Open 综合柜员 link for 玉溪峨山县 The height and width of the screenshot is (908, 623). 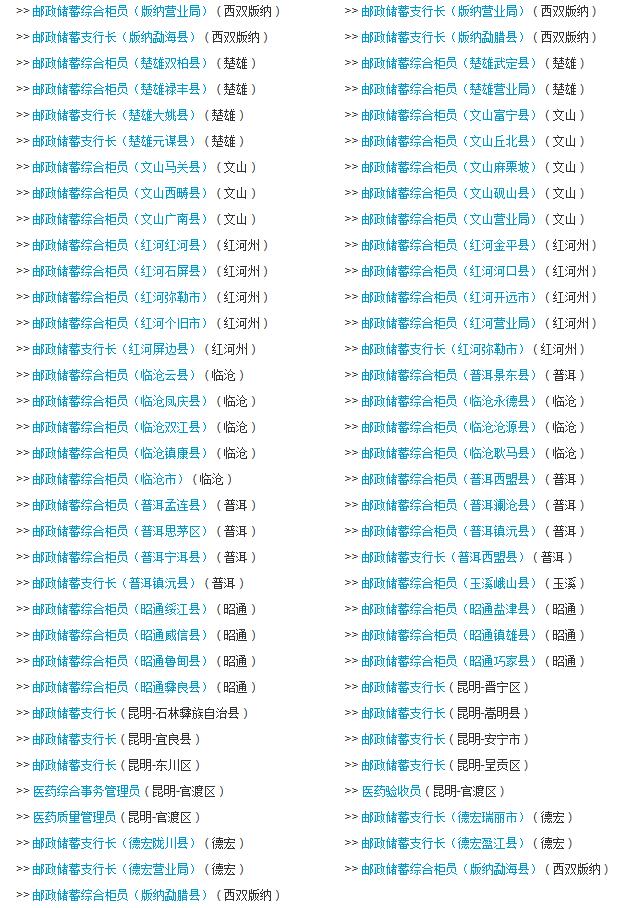click(450, 583)
